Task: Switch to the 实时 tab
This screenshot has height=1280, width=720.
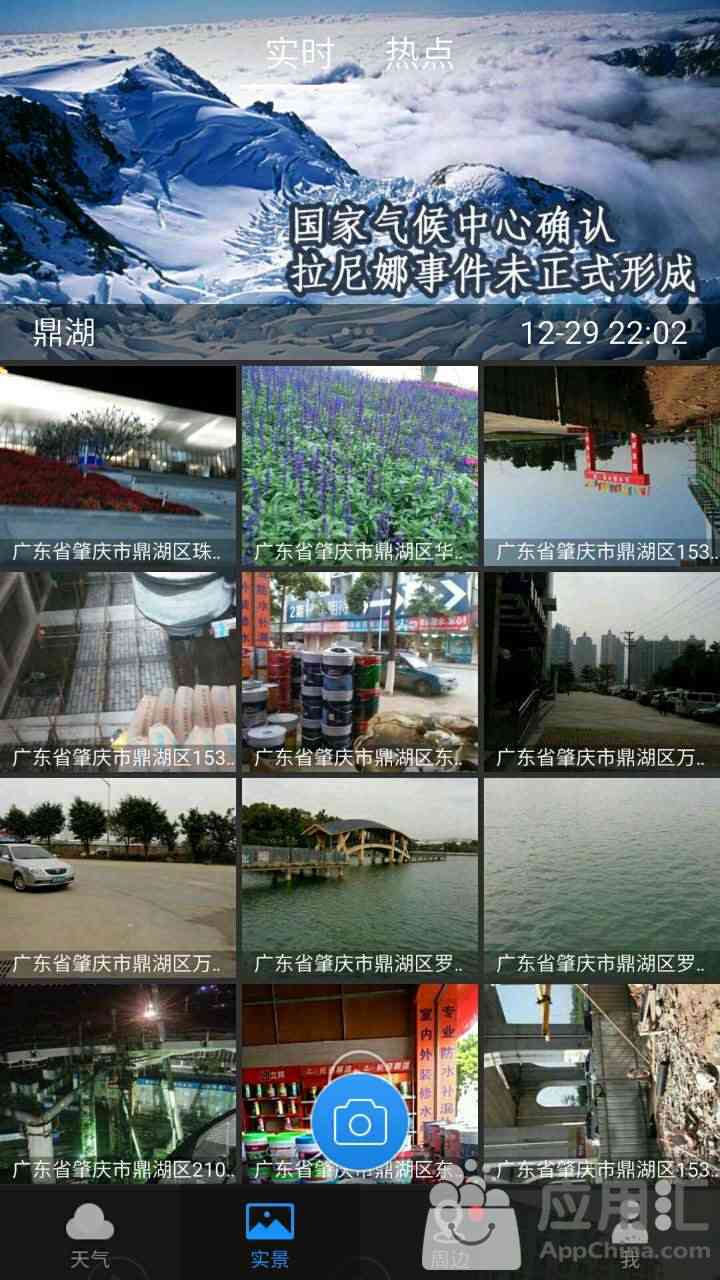Action: click(299, 53)
